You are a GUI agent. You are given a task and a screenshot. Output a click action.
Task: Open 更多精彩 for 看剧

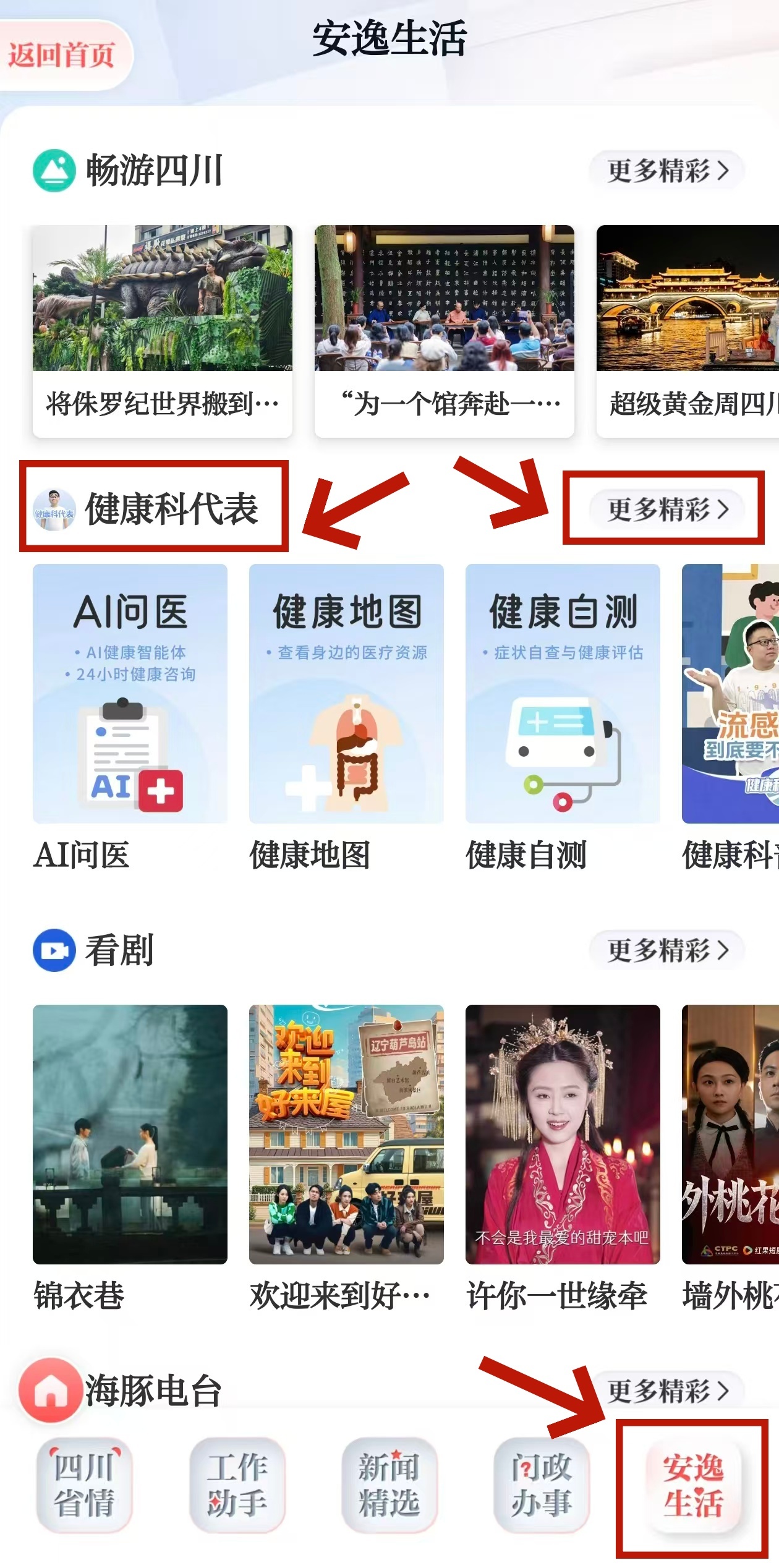point(667,950)
